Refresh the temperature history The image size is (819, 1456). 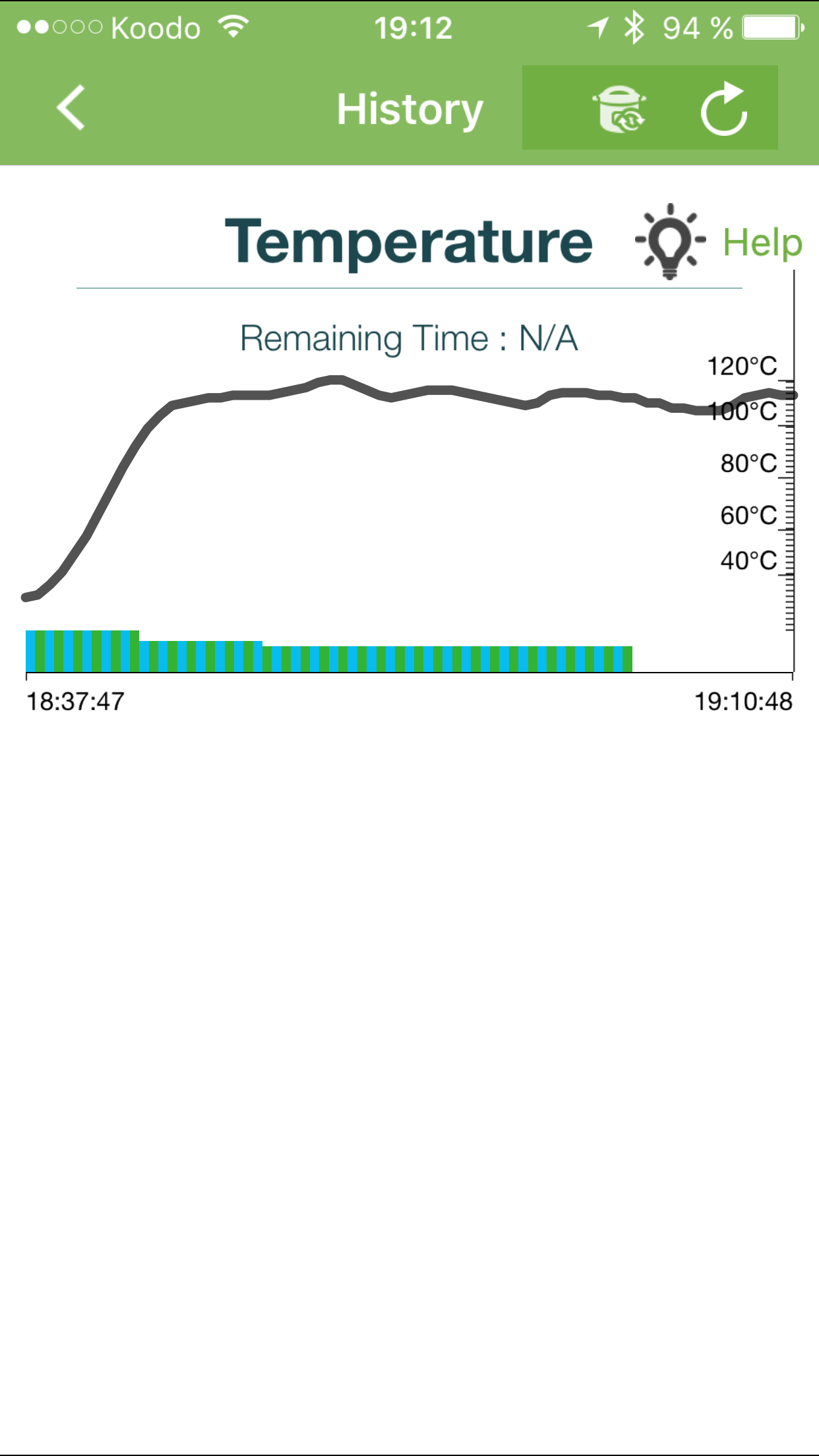[x=724, y=109]
